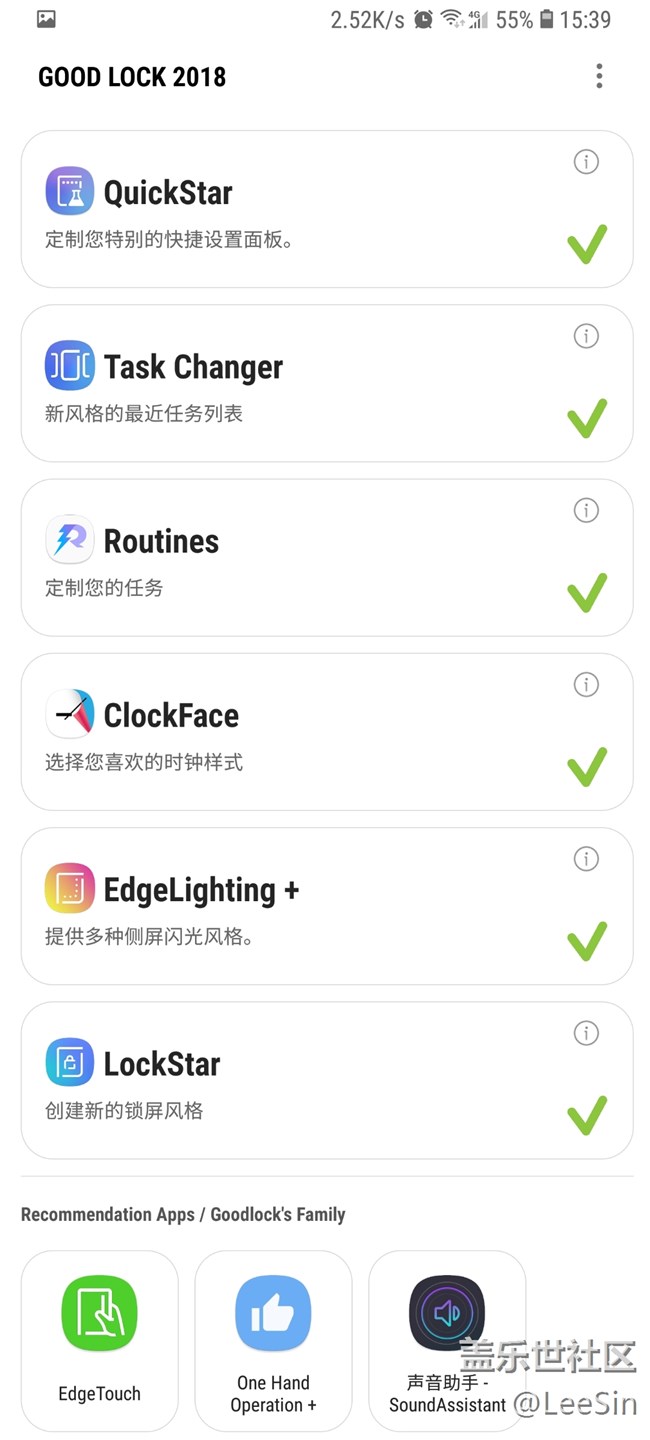Open the ClockFace card
The width and height of the screenshot is (650, 1440).
click(300, 733)
